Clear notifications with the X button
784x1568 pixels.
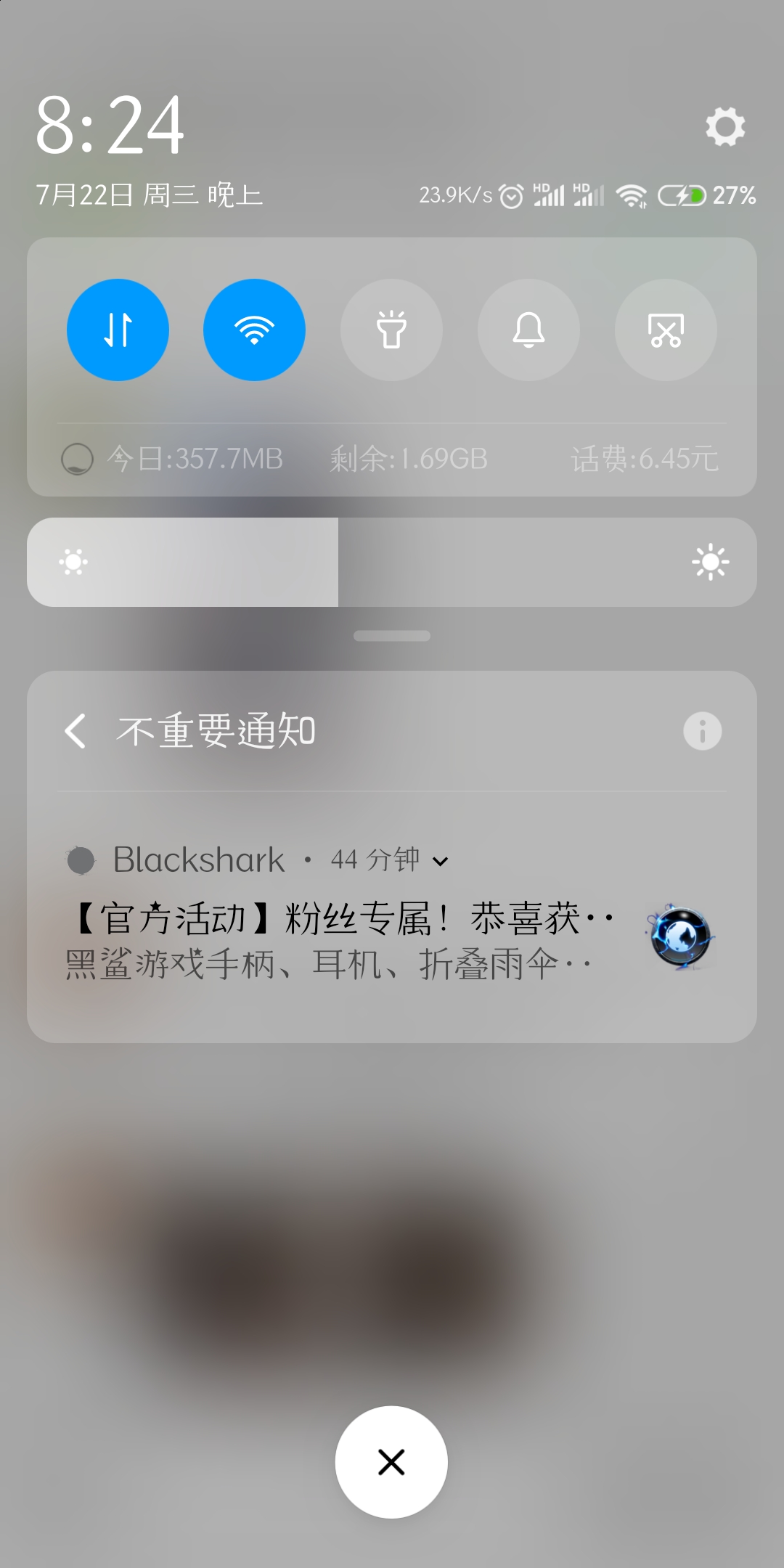tap(391, 1462)
